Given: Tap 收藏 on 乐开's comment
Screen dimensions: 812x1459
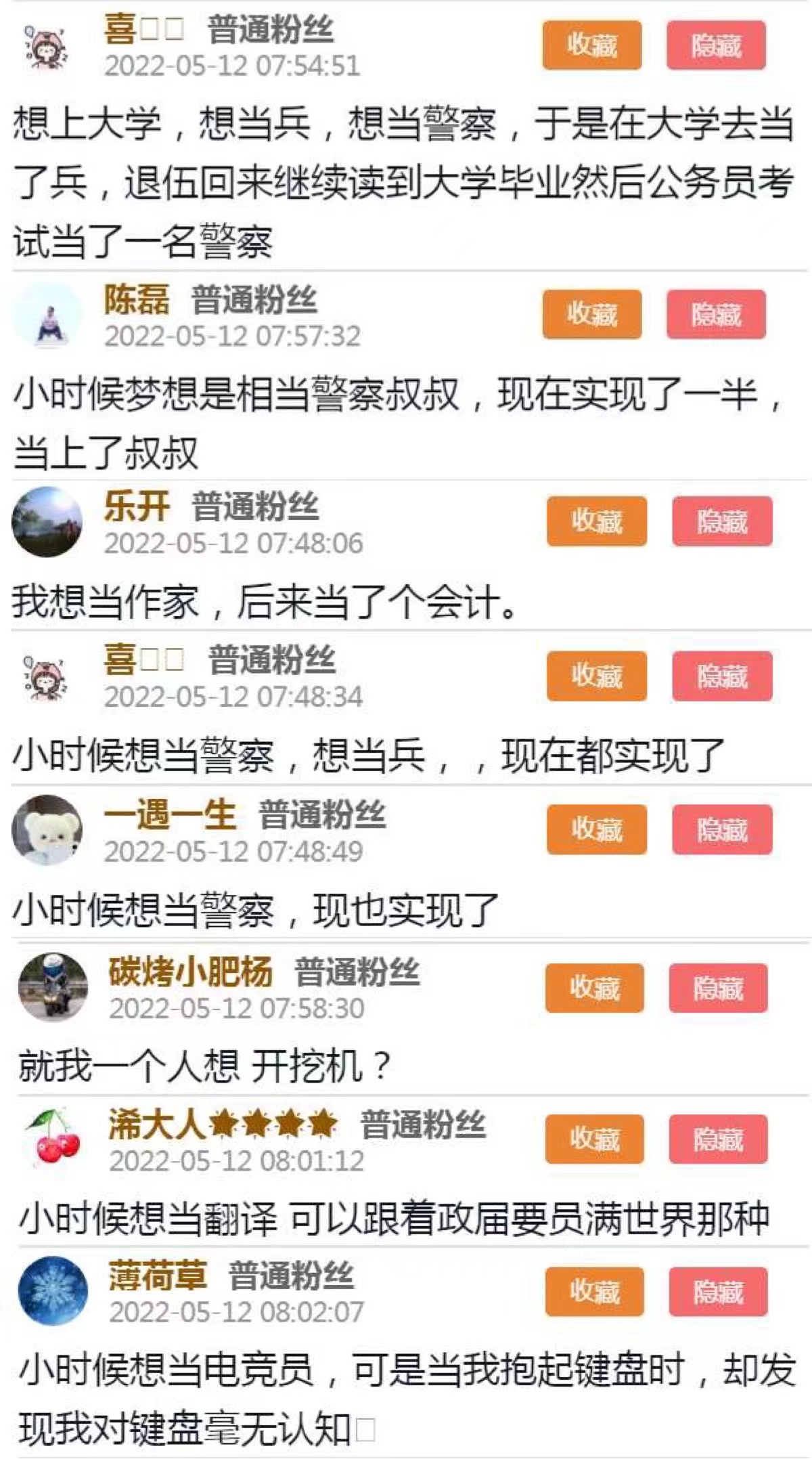Looking at the screenshot, I should 596,521.
